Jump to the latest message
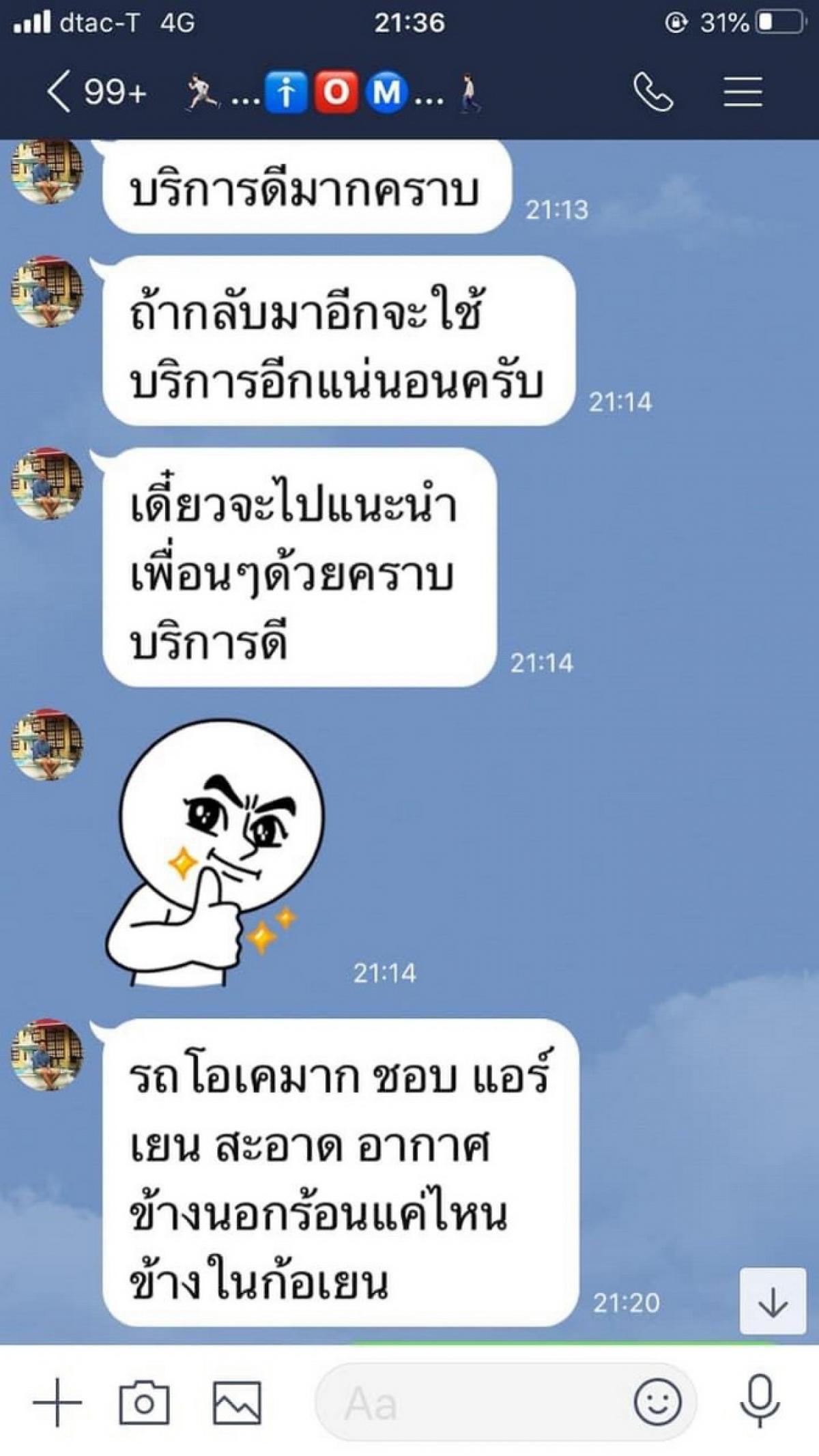This screenshot has width=819, height=1456. tap(773, 1301)
